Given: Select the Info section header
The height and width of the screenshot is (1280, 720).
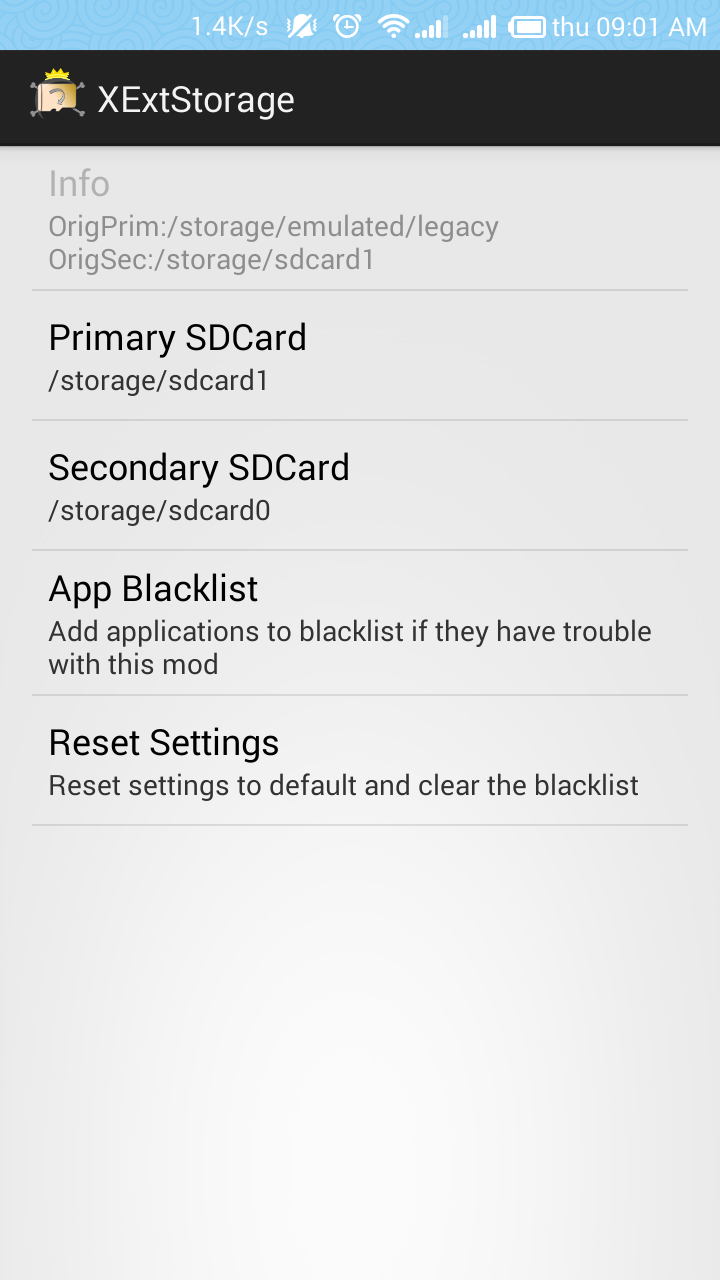Looking at the screenshot, I should click(79, 183).
